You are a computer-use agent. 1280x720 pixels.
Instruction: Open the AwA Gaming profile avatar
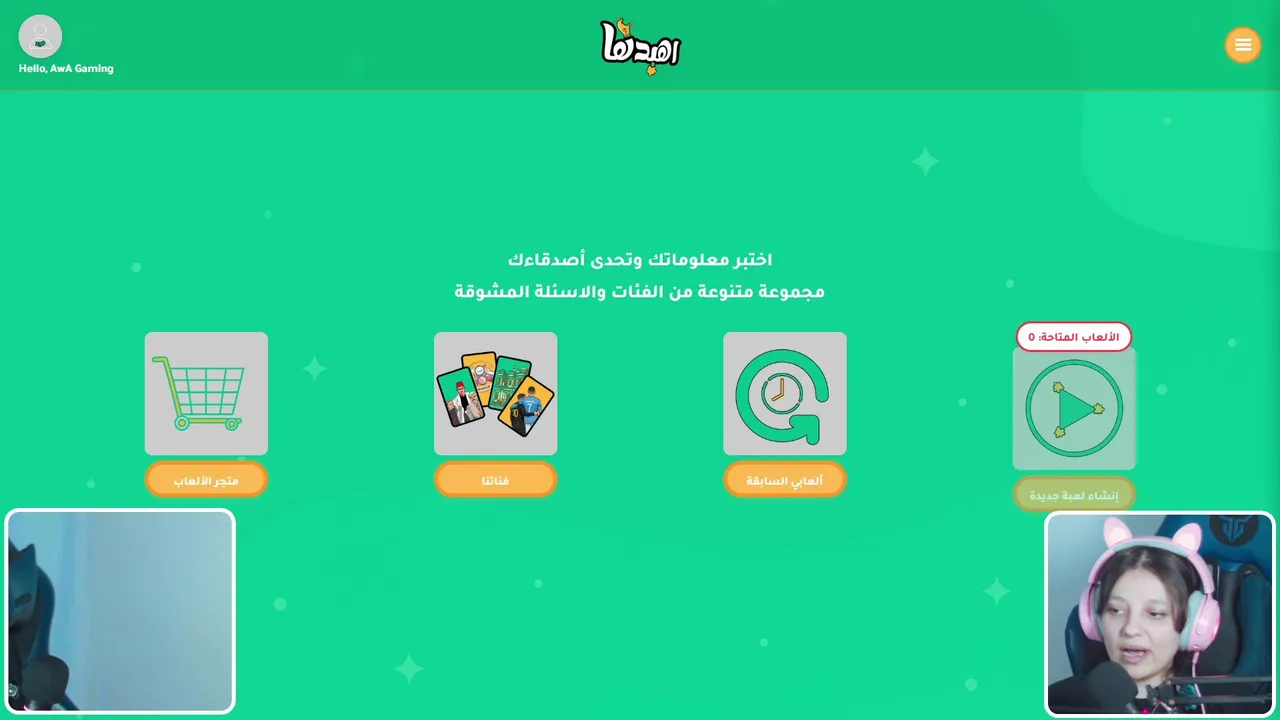[x=40, y=36]
